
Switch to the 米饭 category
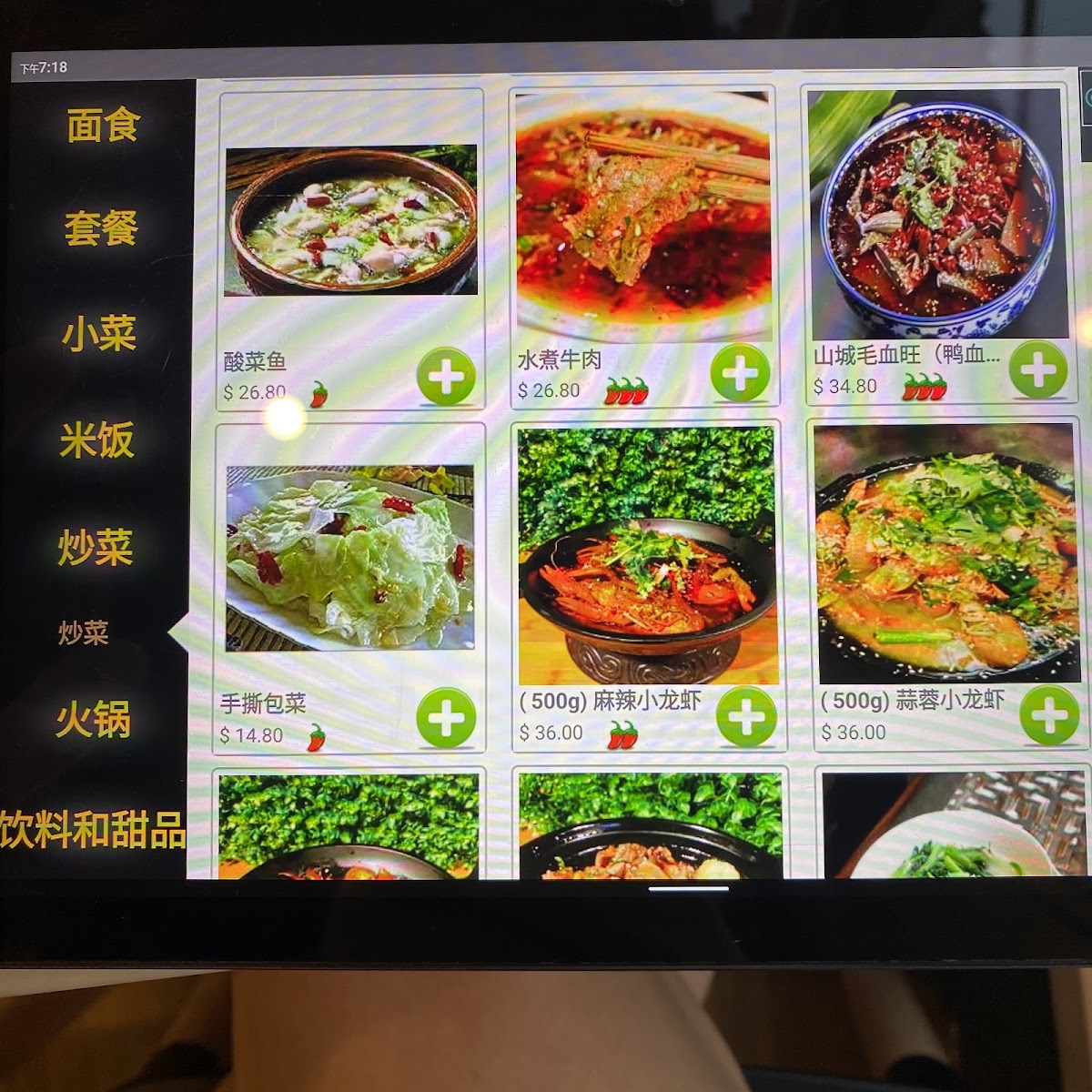click(x=96, y=440)
